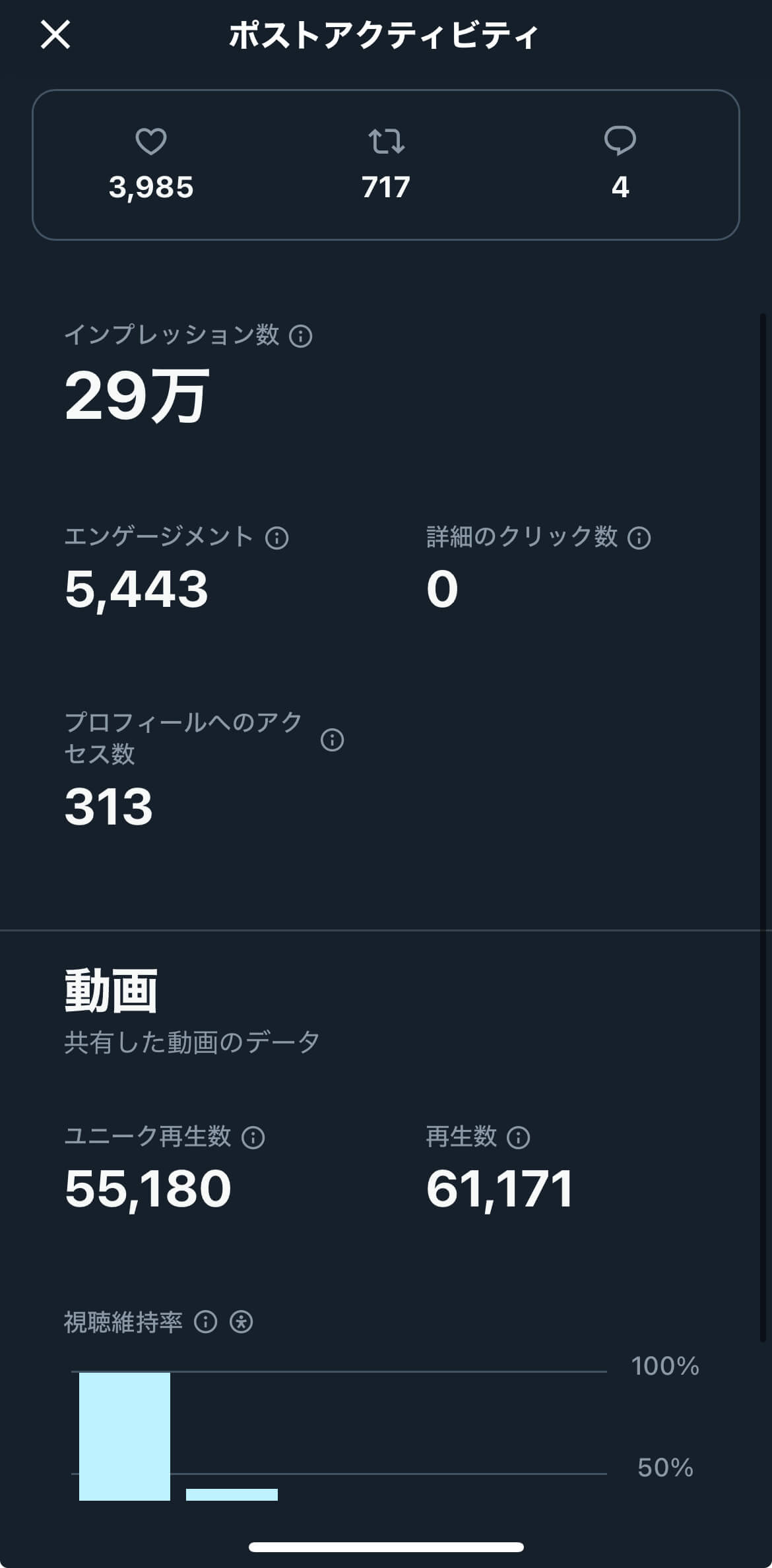Open the info icon beside 再生数
Screen dimensions: 772x1568
[518, 1137]
